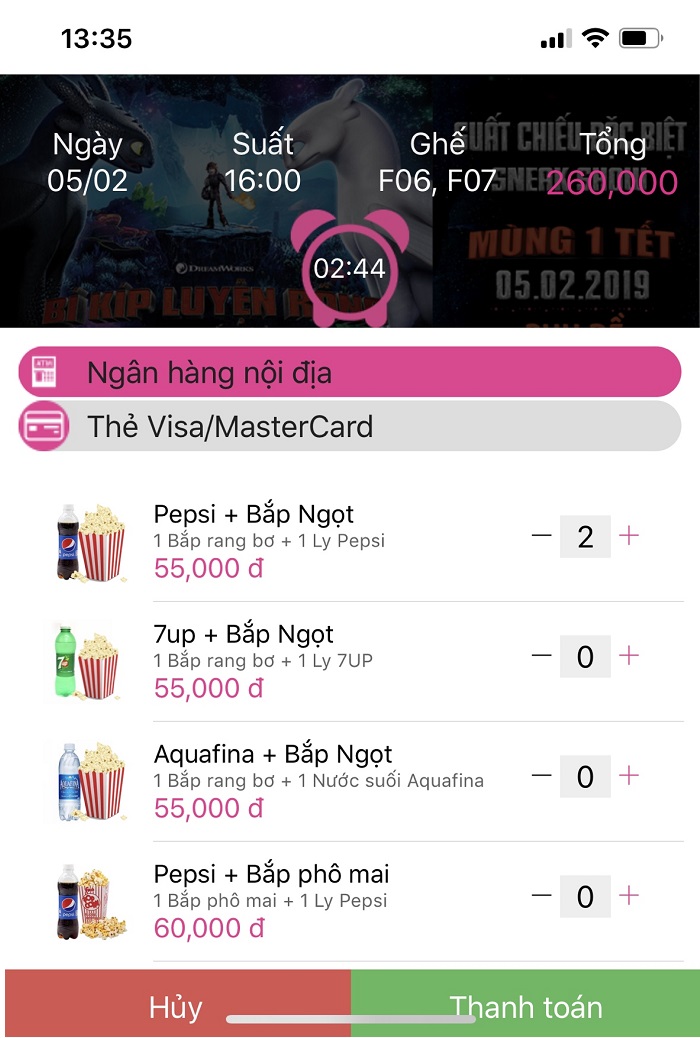The image size is (700, 1038).
Task: Add one 7up + Bắp Ngọt combo
Action: (629, 656)
